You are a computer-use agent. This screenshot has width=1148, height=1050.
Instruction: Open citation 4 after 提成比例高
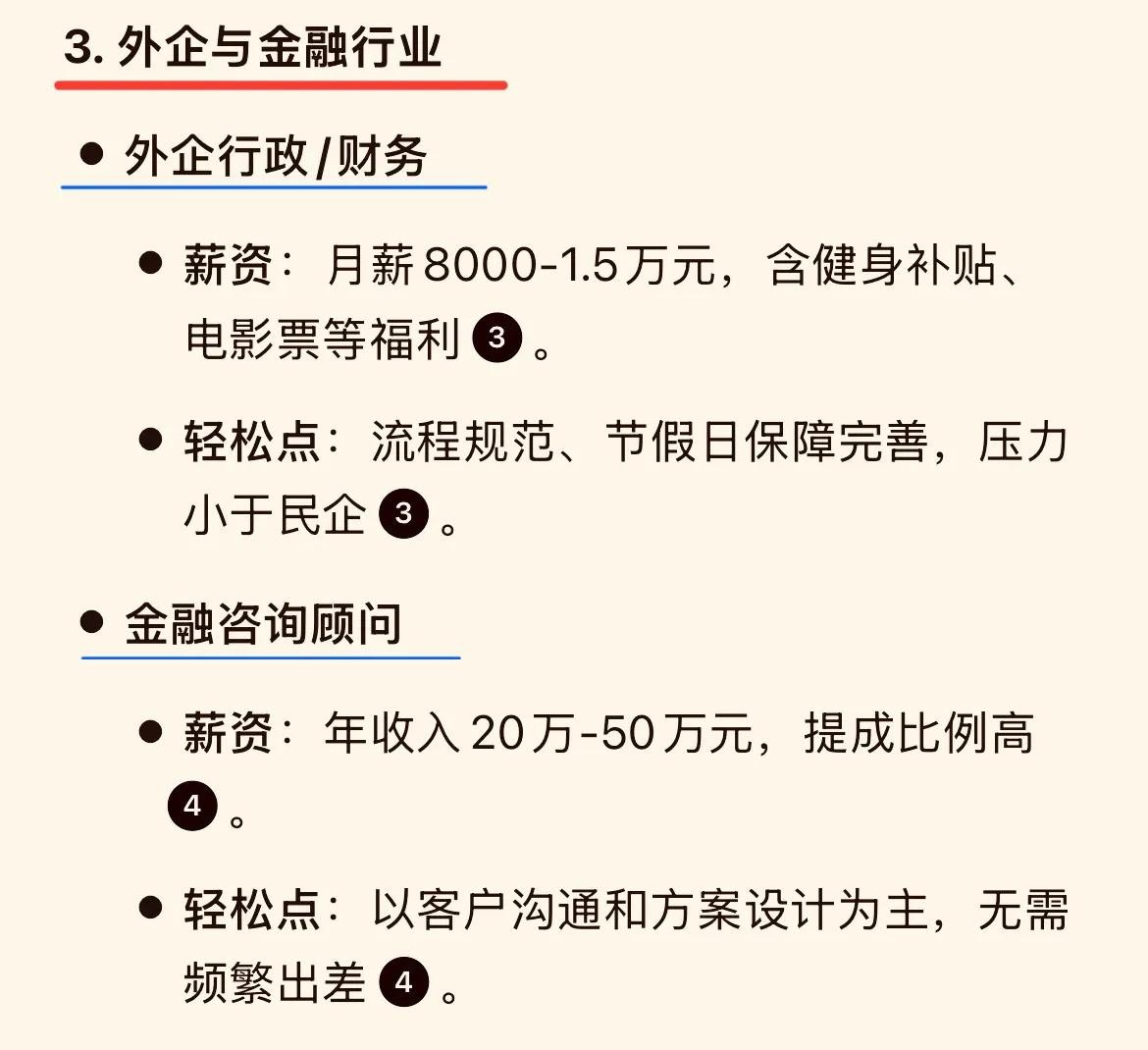(191, 807)
